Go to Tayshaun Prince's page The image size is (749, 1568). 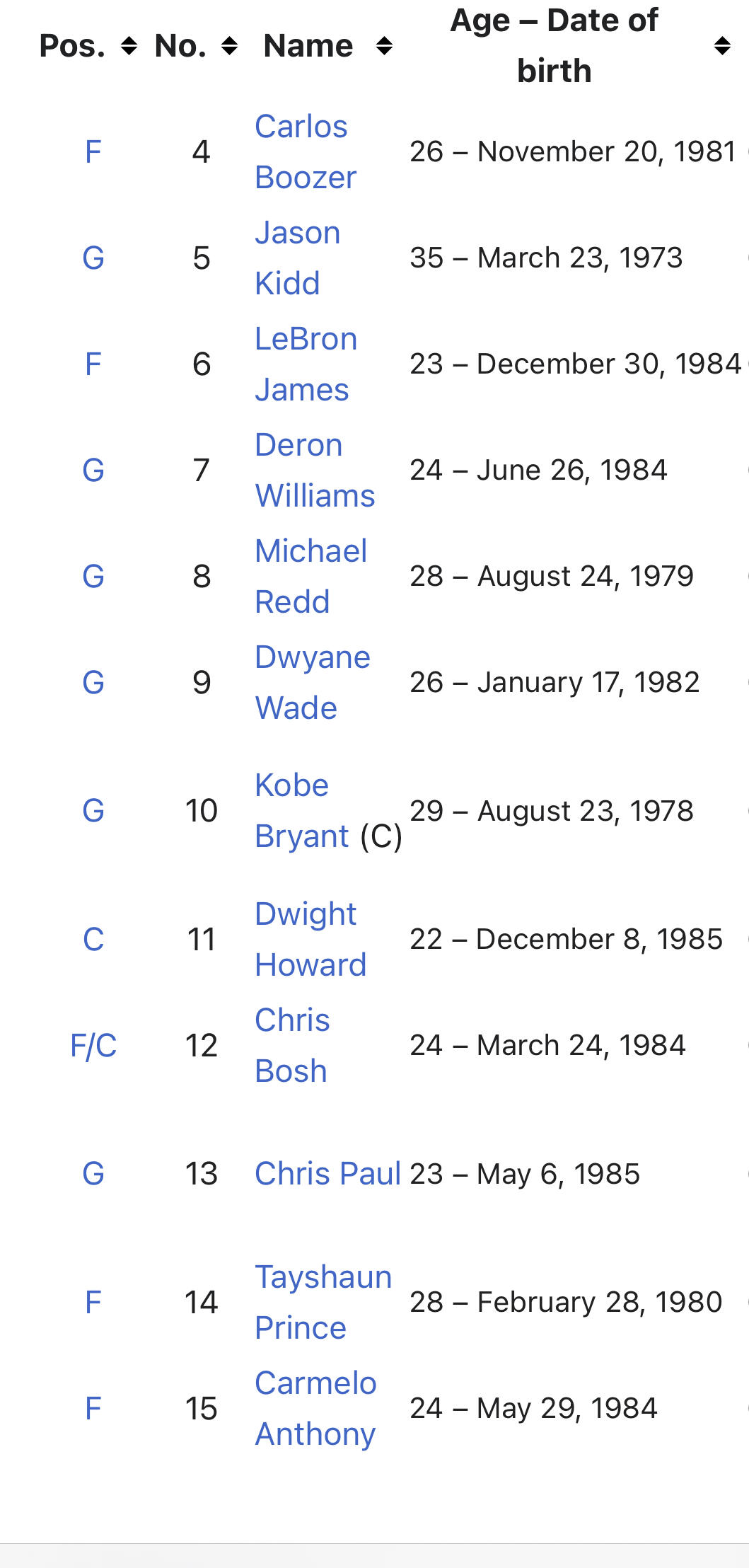[323, 1303]
